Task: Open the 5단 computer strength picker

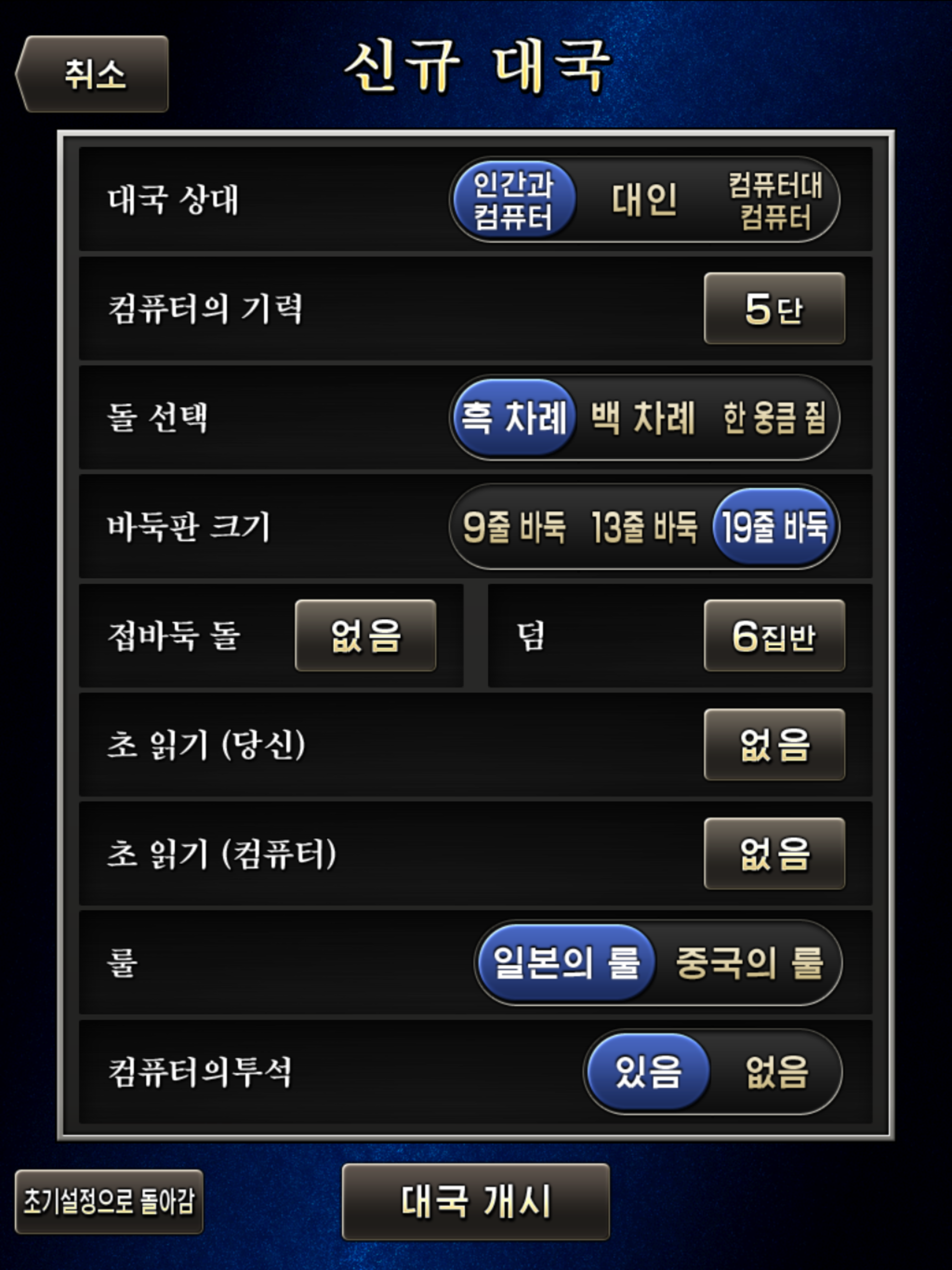Action: tap(774, 309)
